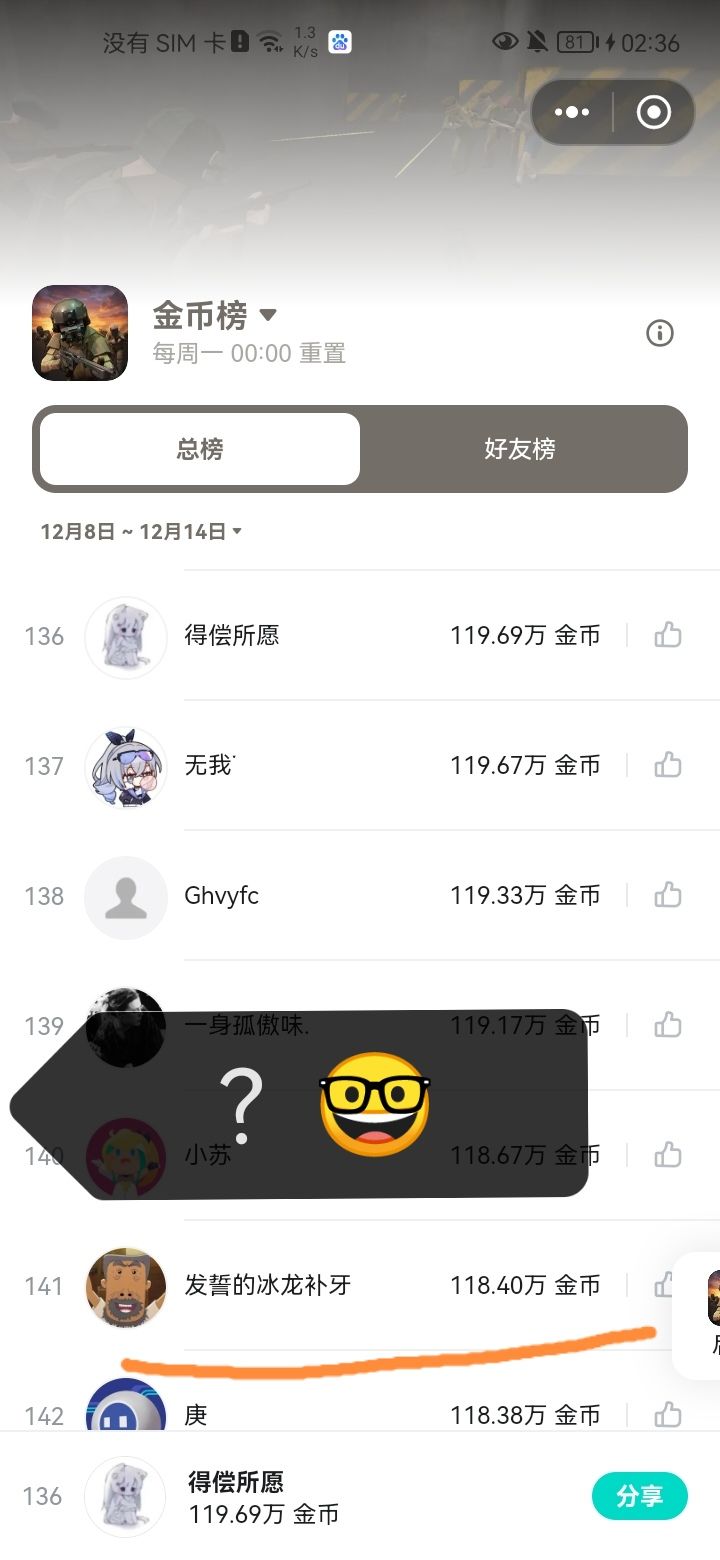Viewport: 720px width, 1560px height.
Task: Tap the thumbs-up next to 庚
Action: [x=667, y=1415]
